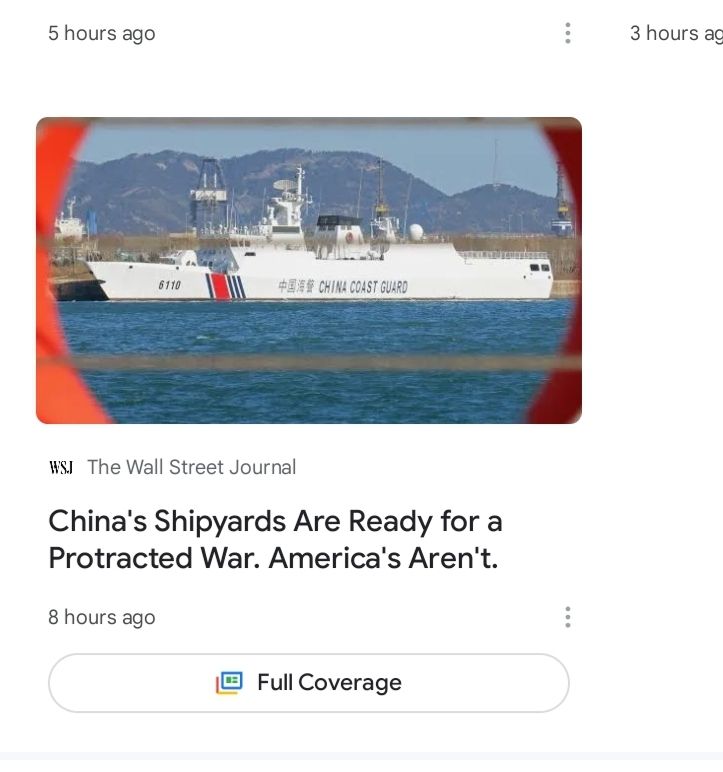The height and width of the screenshot is (772, 723).
Task: Open more options for the 5 hours ago story
Action: 567,33
